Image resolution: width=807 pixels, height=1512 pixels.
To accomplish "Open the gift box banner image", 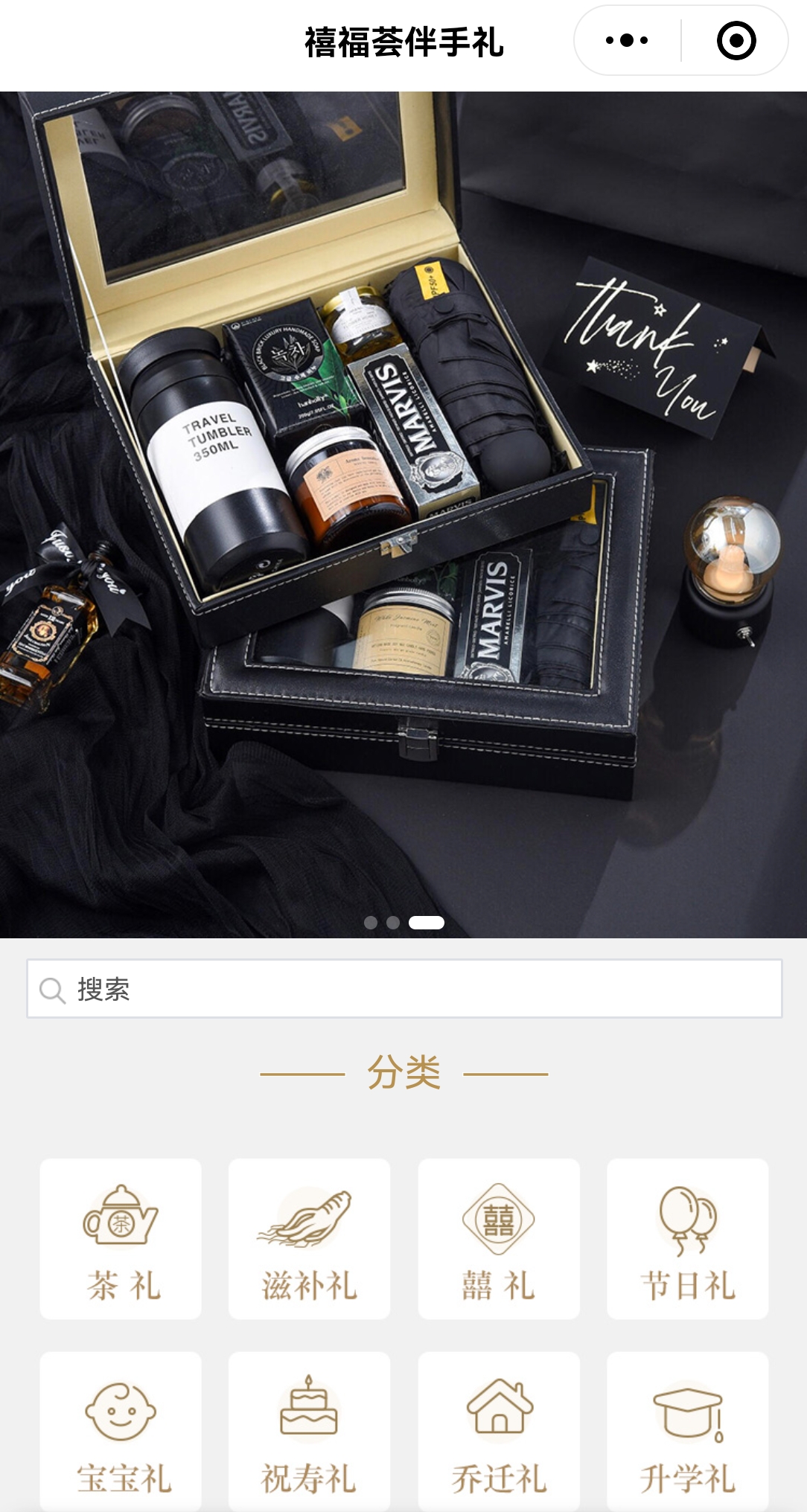I will (x=403, y=514).
